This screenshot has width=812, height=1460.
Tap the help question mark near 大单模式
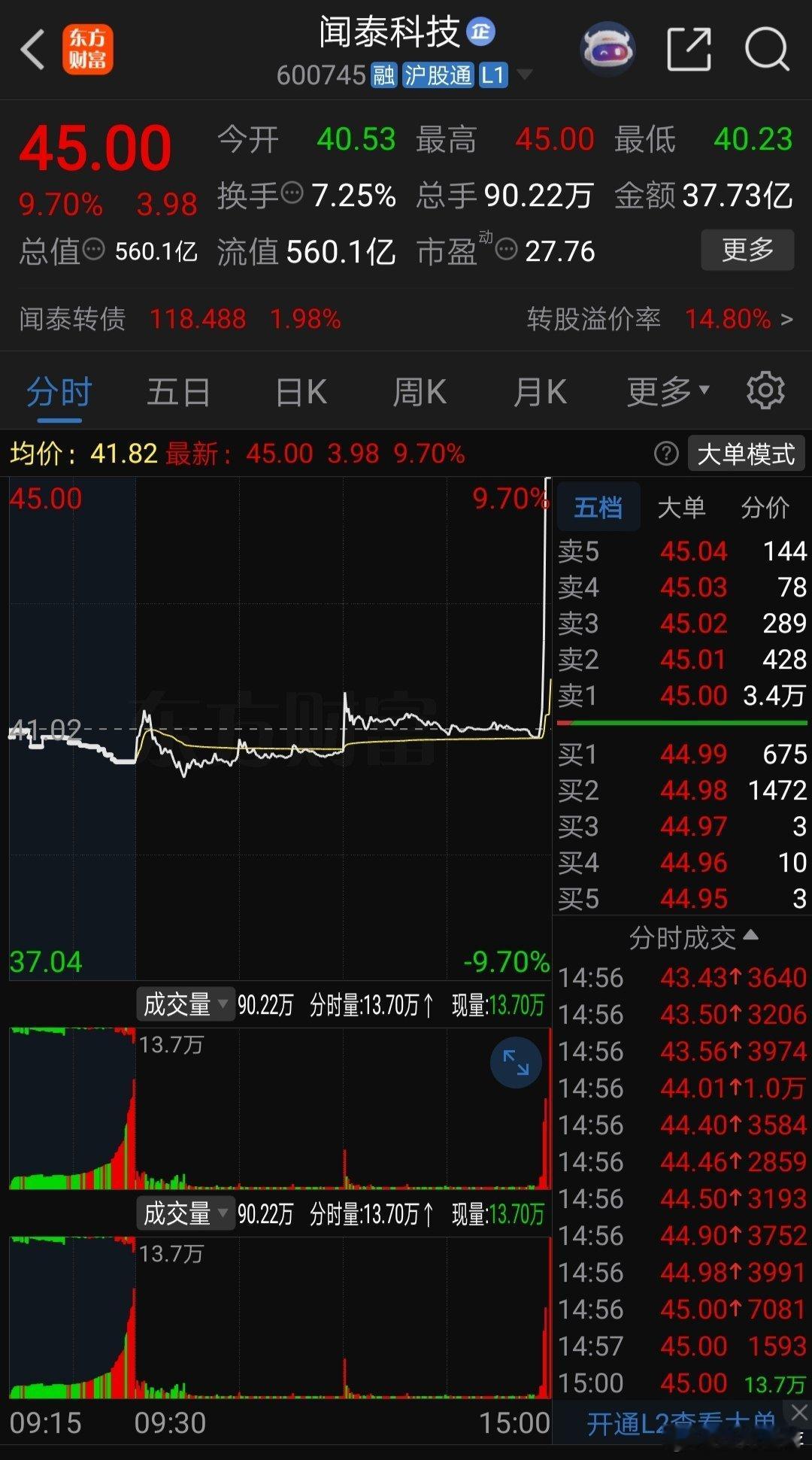668,453
